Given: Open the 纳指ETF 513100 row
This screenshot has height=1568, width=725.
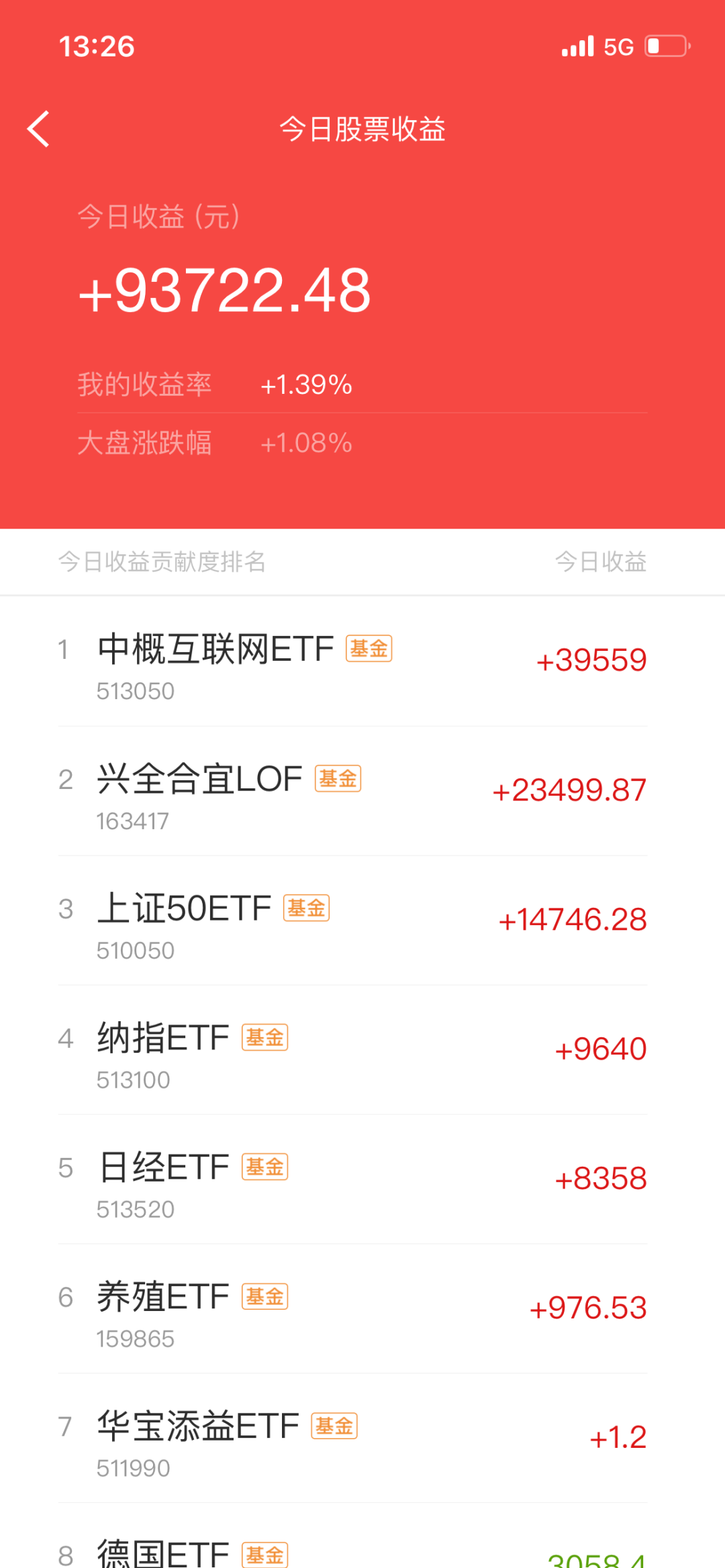Looking at the screenshot, I should click(x=362, y=1050).
